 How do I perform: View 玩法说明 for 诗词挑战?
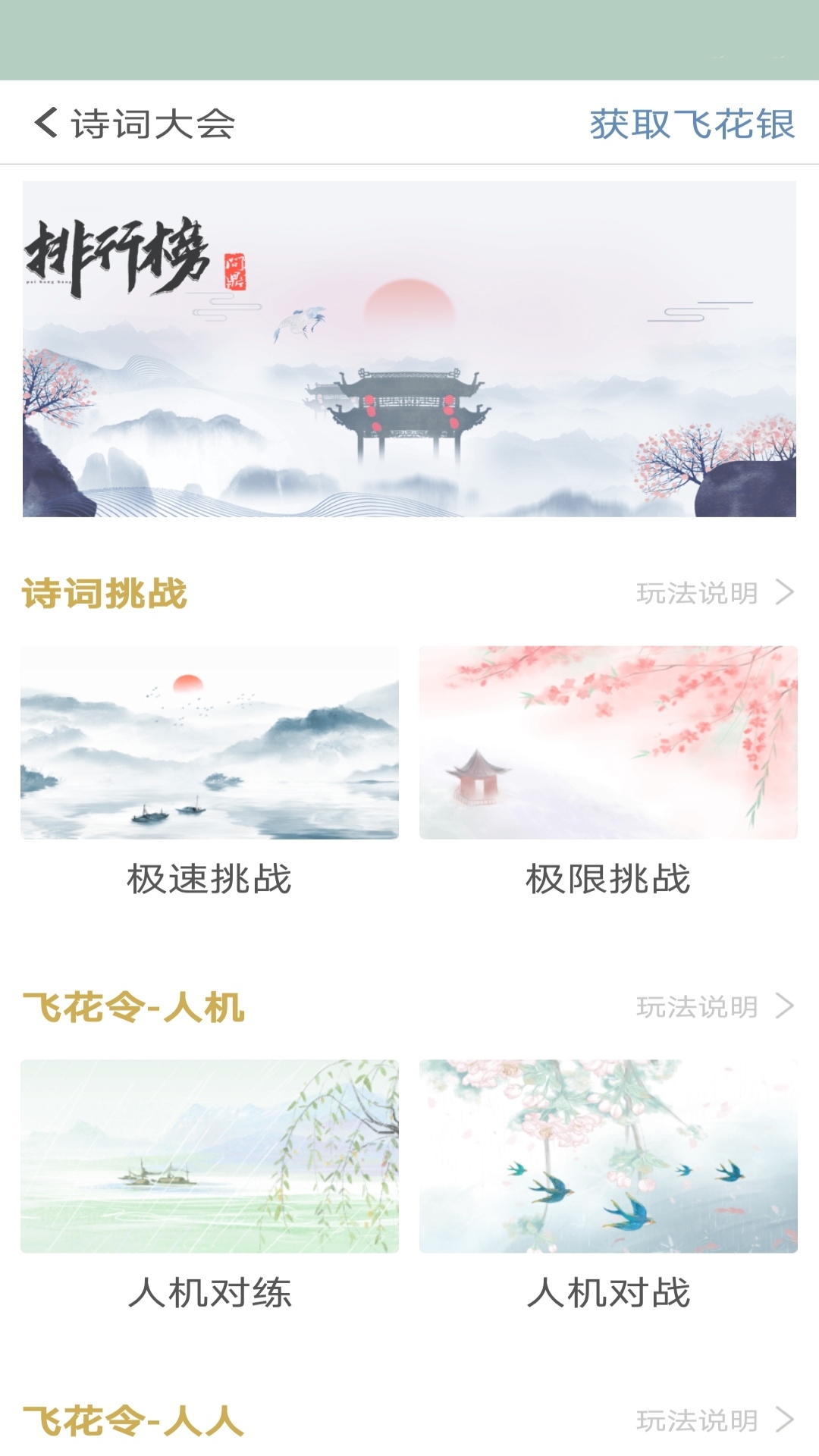coord(714,593)
